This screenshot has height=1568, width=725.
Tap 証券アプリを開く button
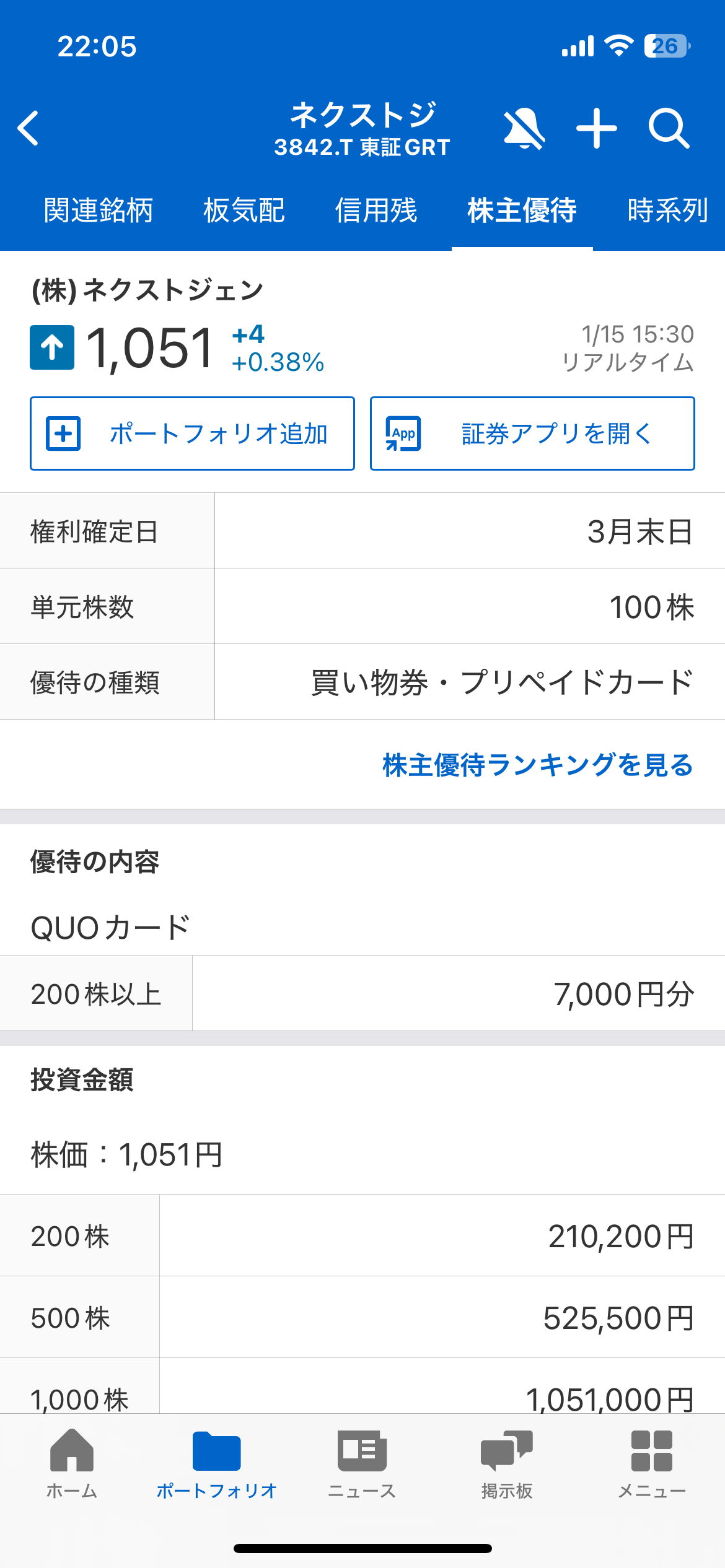532,433
